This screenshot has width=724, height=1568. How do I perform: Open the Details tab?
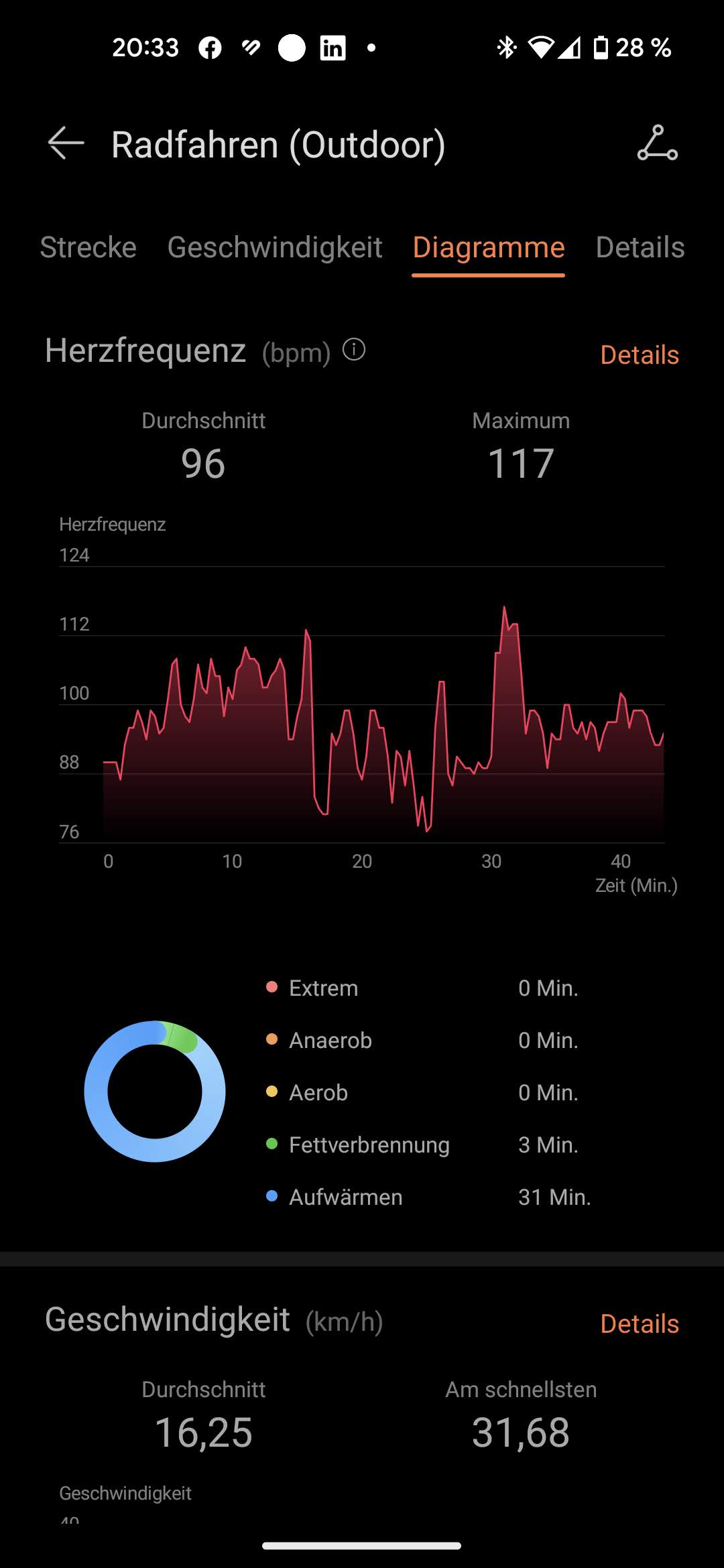(640, 247)
